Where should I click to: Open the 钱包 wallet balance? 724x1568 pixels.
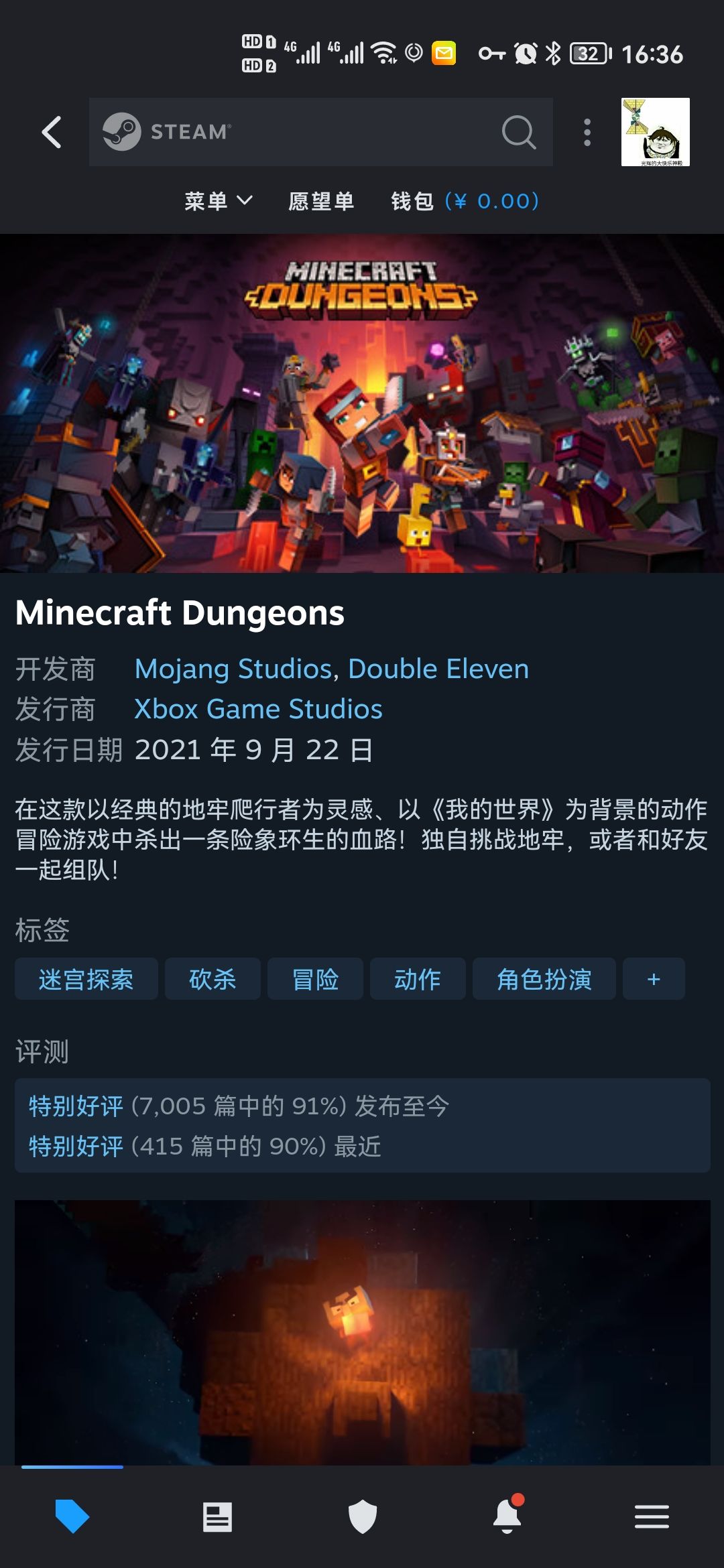(465, 201)
